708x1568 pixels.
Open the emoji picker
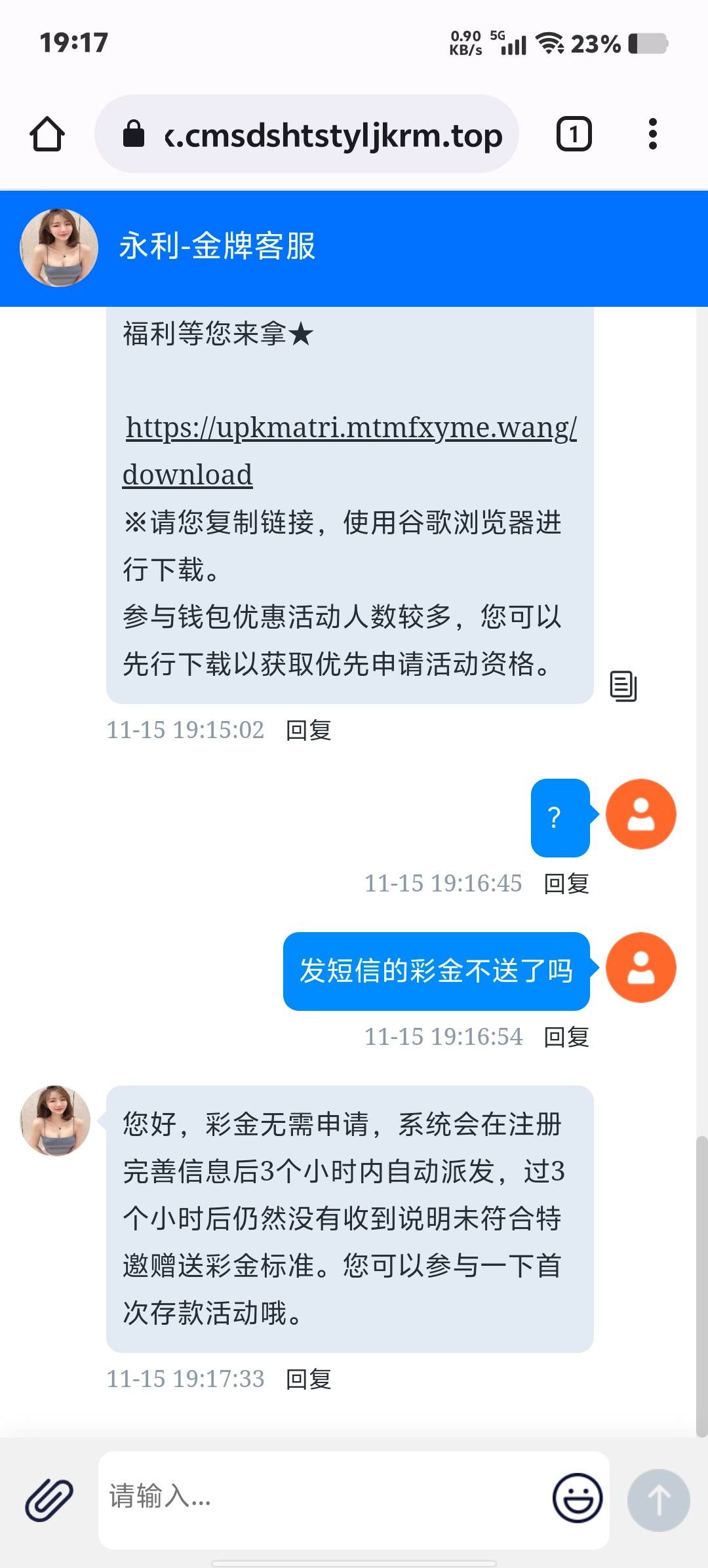coord(577,1499)
